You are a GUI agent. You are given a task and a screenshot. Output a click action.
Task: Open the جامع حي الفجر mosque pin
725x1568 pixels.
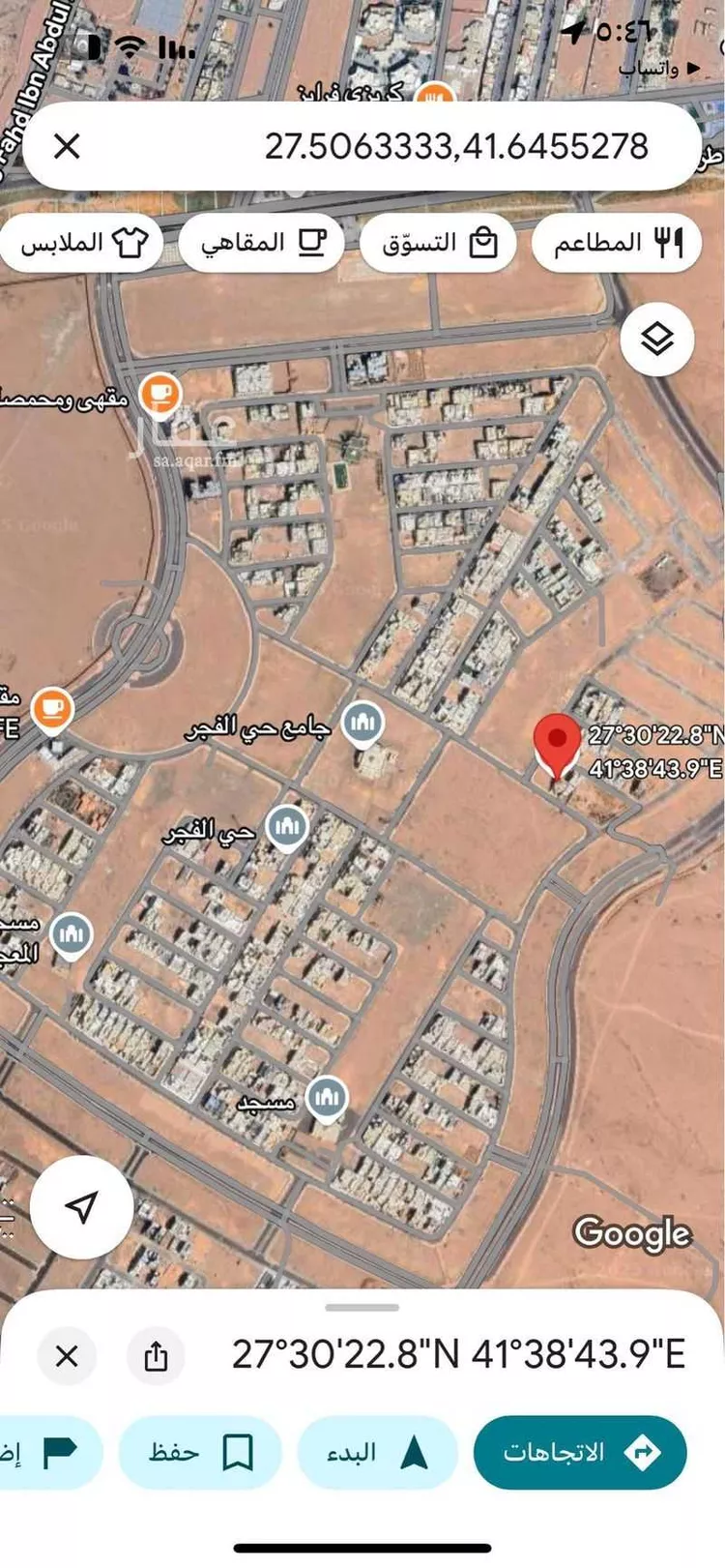point(362,723)
